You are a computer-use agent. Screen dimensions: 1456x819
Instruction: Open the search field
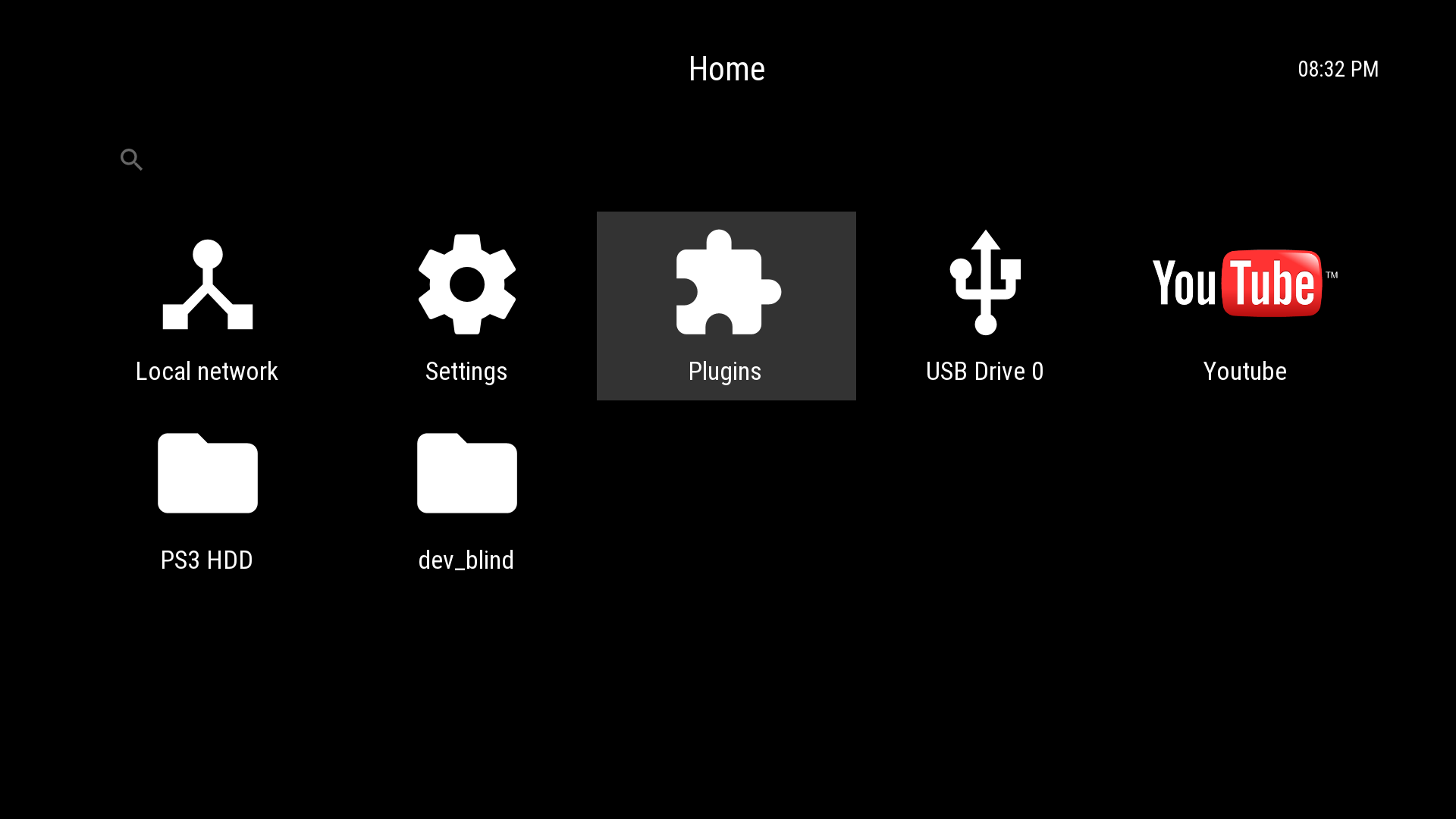[131, 159]
